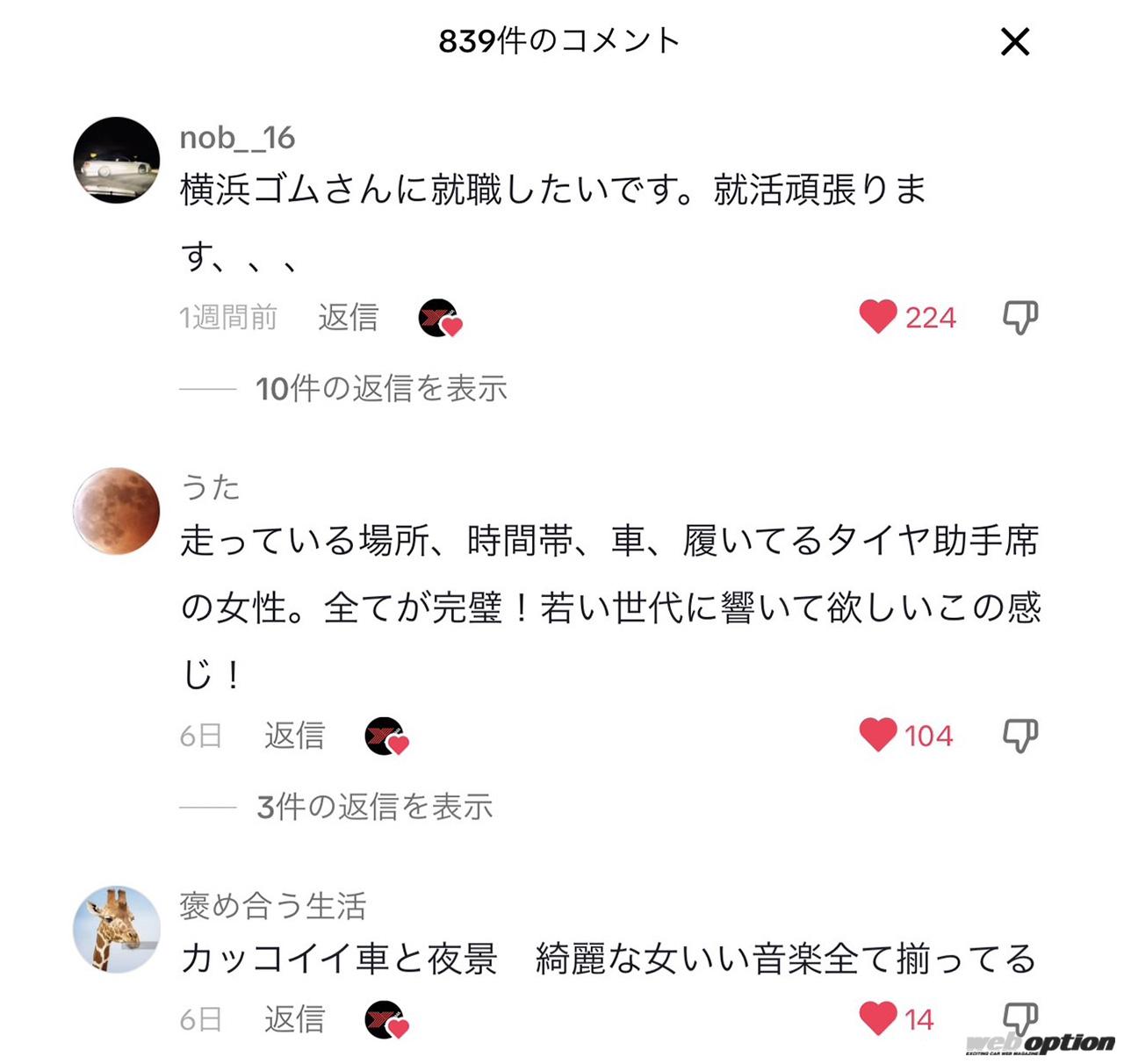Dislike うた's comment
Image resolution: width=1124 pixels, height=1064 pixels.
point(1020,735)
